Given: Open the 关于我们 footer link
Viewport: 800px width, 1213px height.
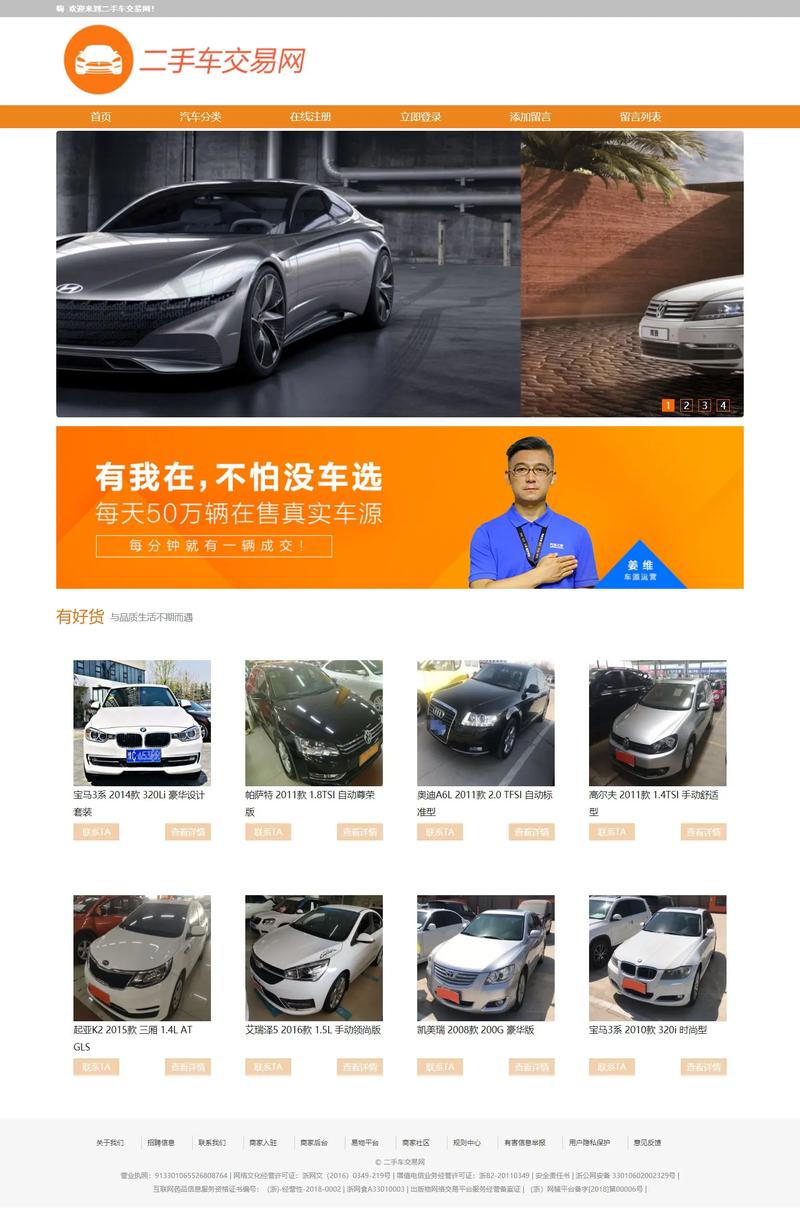Looking at the screenshot, I should [x=110, y=1142].
